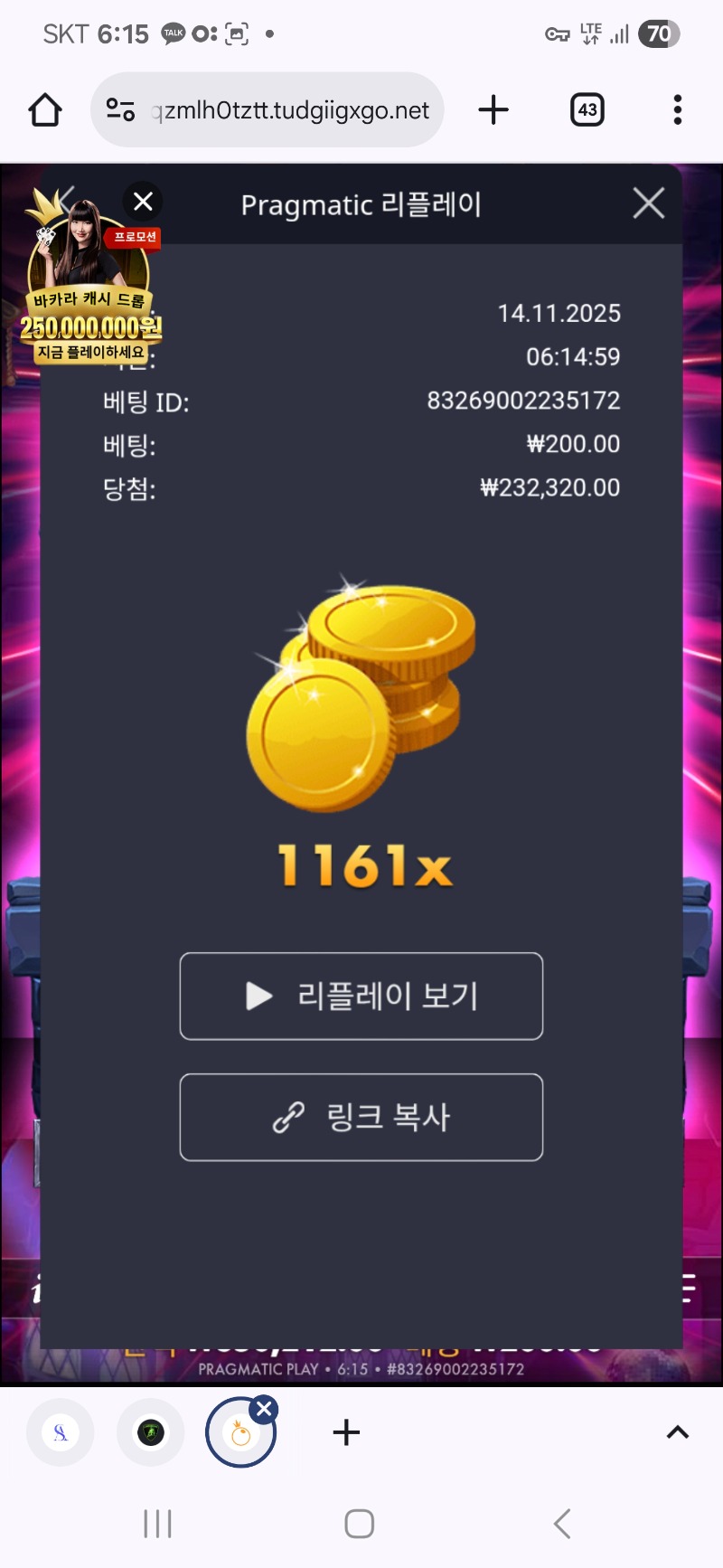Viewport: 723px width, 1568px height.
Task: Copy the replay link
Action: click(361, 1117)
